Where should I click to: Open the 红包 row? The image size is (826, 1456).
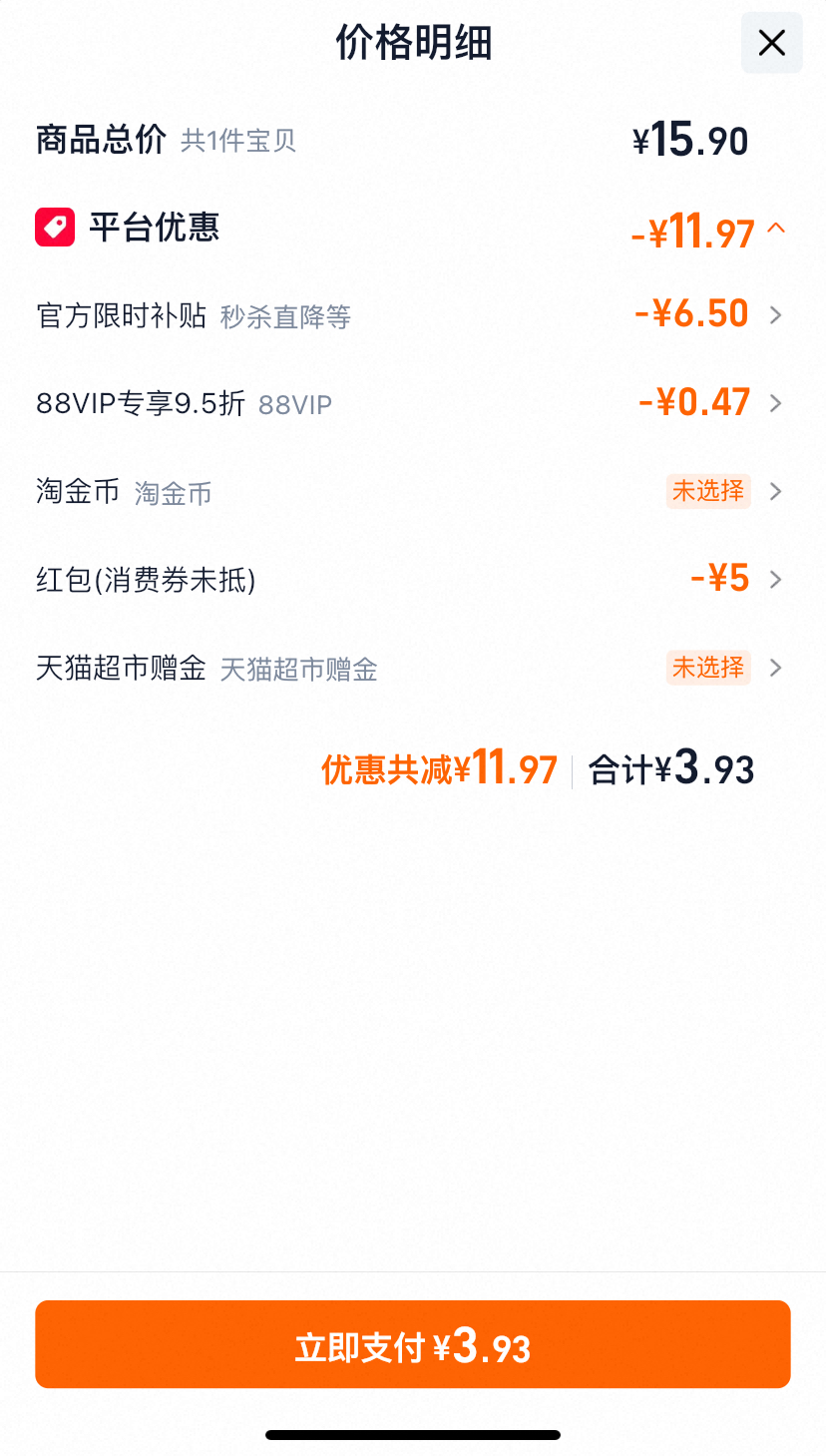pyautogui.click(x=412, y=580)
